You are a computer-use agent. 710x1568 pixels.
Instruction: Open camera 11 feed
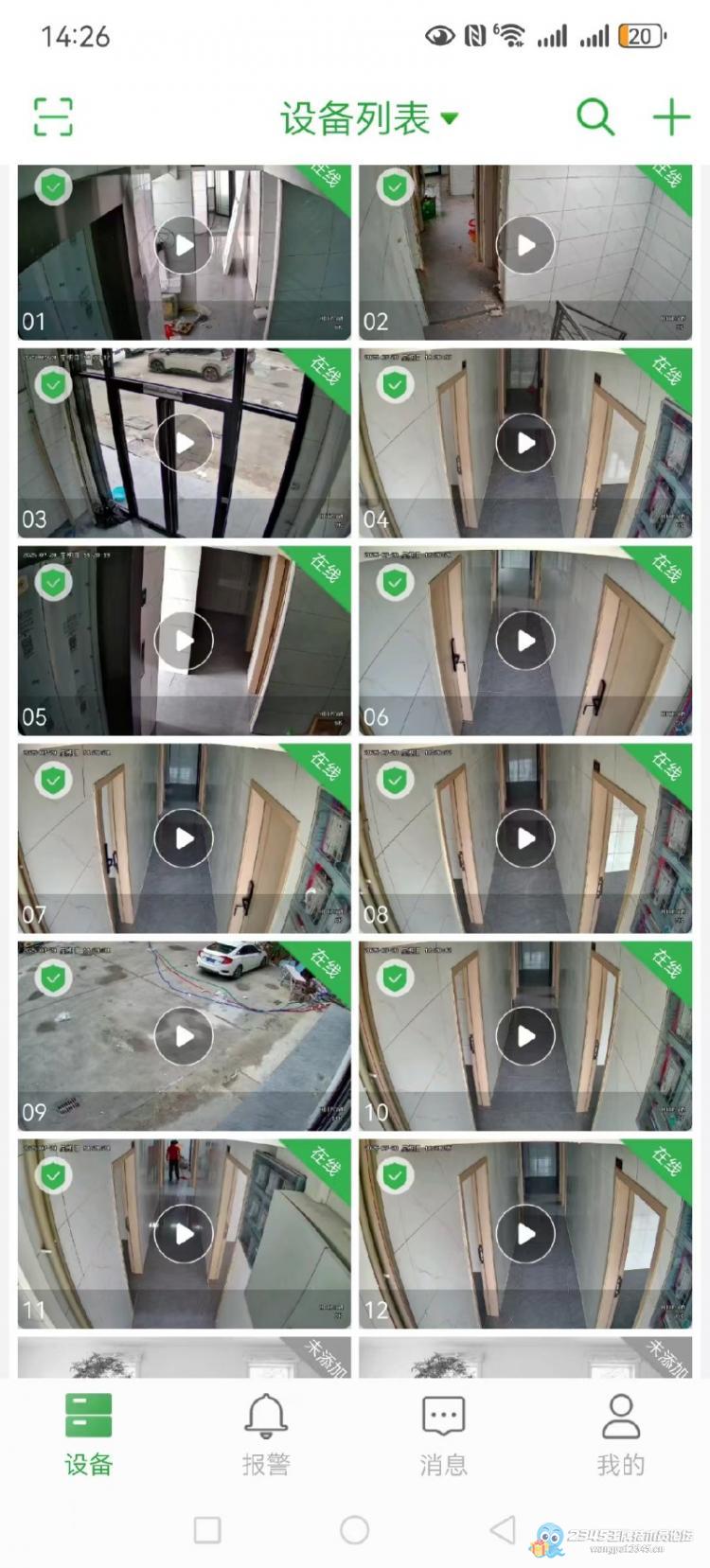click(184, 1234)
